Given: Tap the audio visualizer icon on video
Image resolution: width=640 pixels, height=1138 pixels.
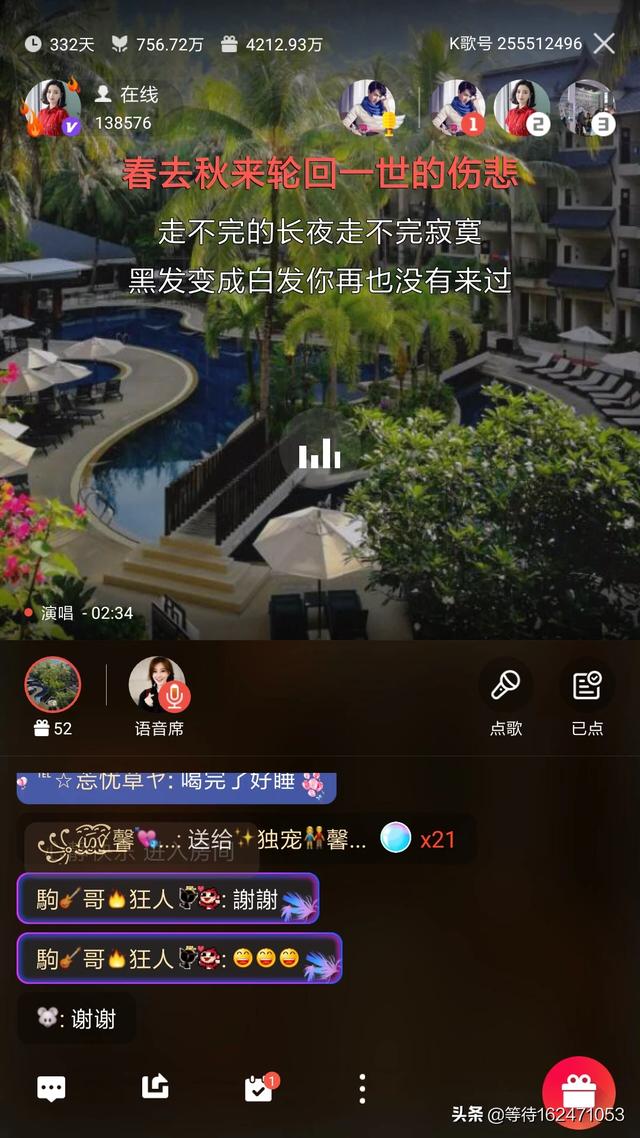Looking at the screenshot, I should 320,456.
